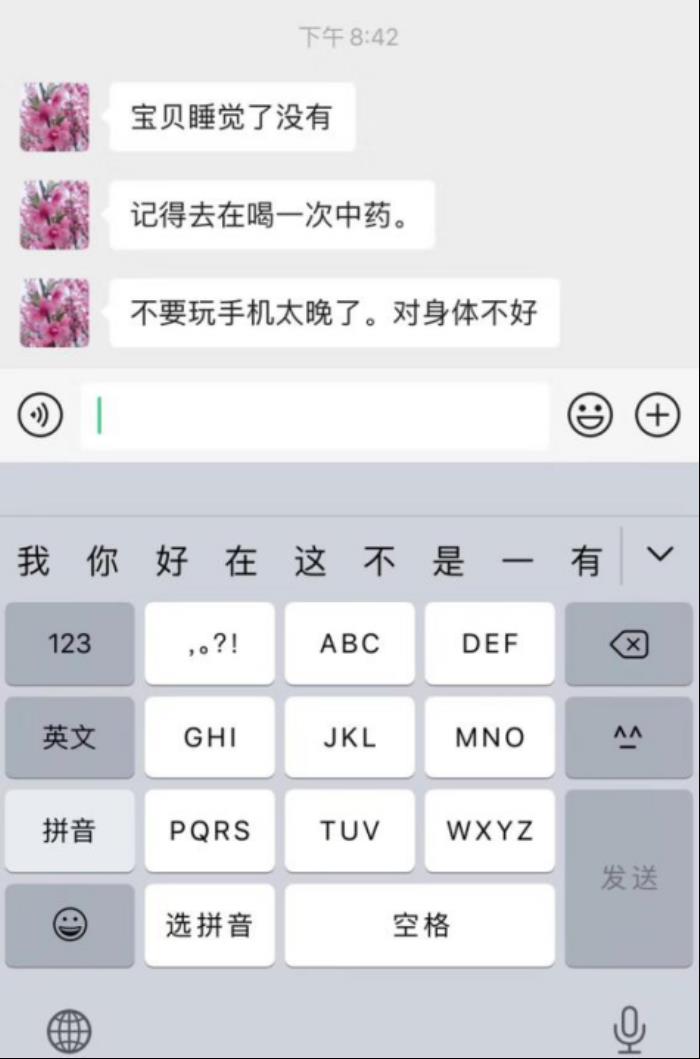Switch to voice message input

pos(40,415)
